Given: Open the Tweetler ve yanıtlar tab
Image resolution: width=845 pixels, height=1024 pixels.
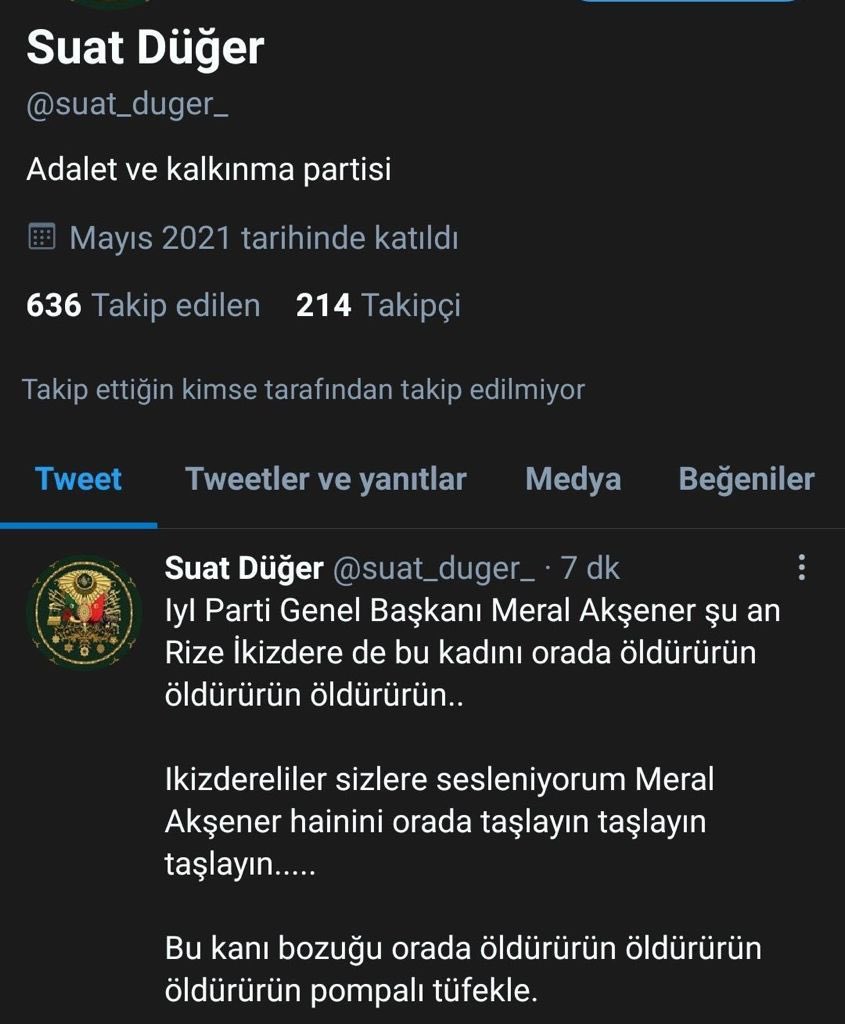Looking at the screenshot, I should point(326,479).
